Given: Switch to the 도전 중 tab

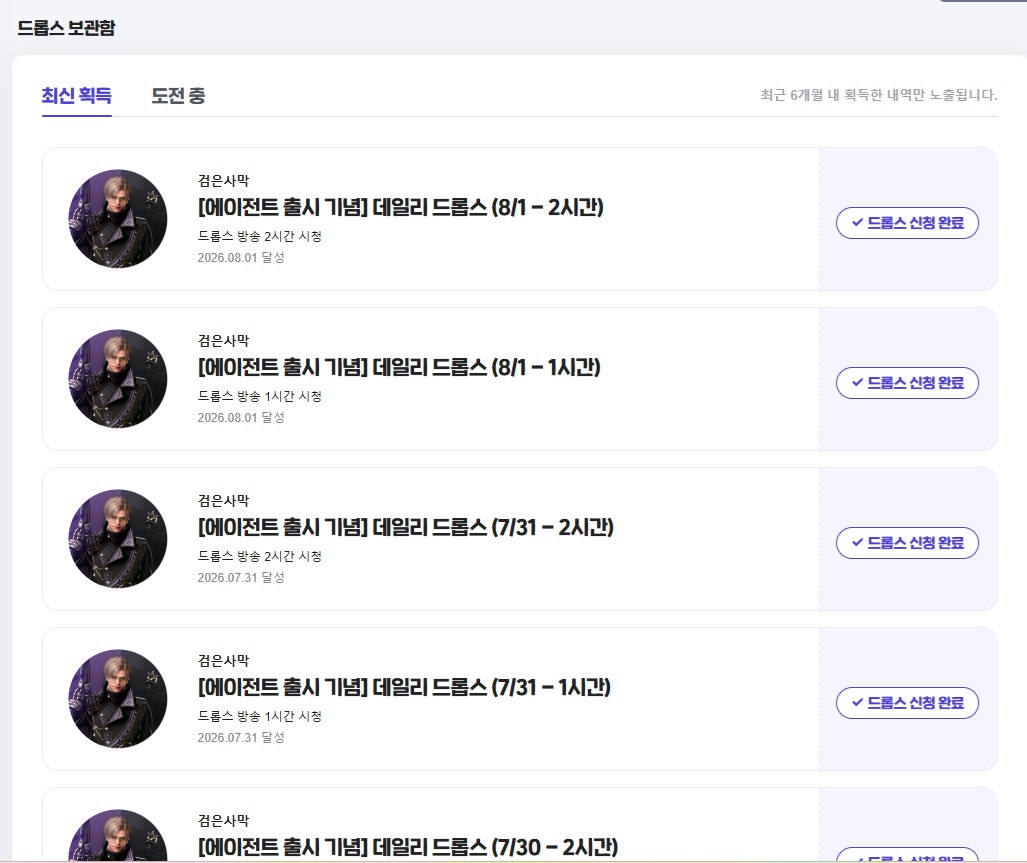Looking at the screenshot, I should (x=178, y=96).
